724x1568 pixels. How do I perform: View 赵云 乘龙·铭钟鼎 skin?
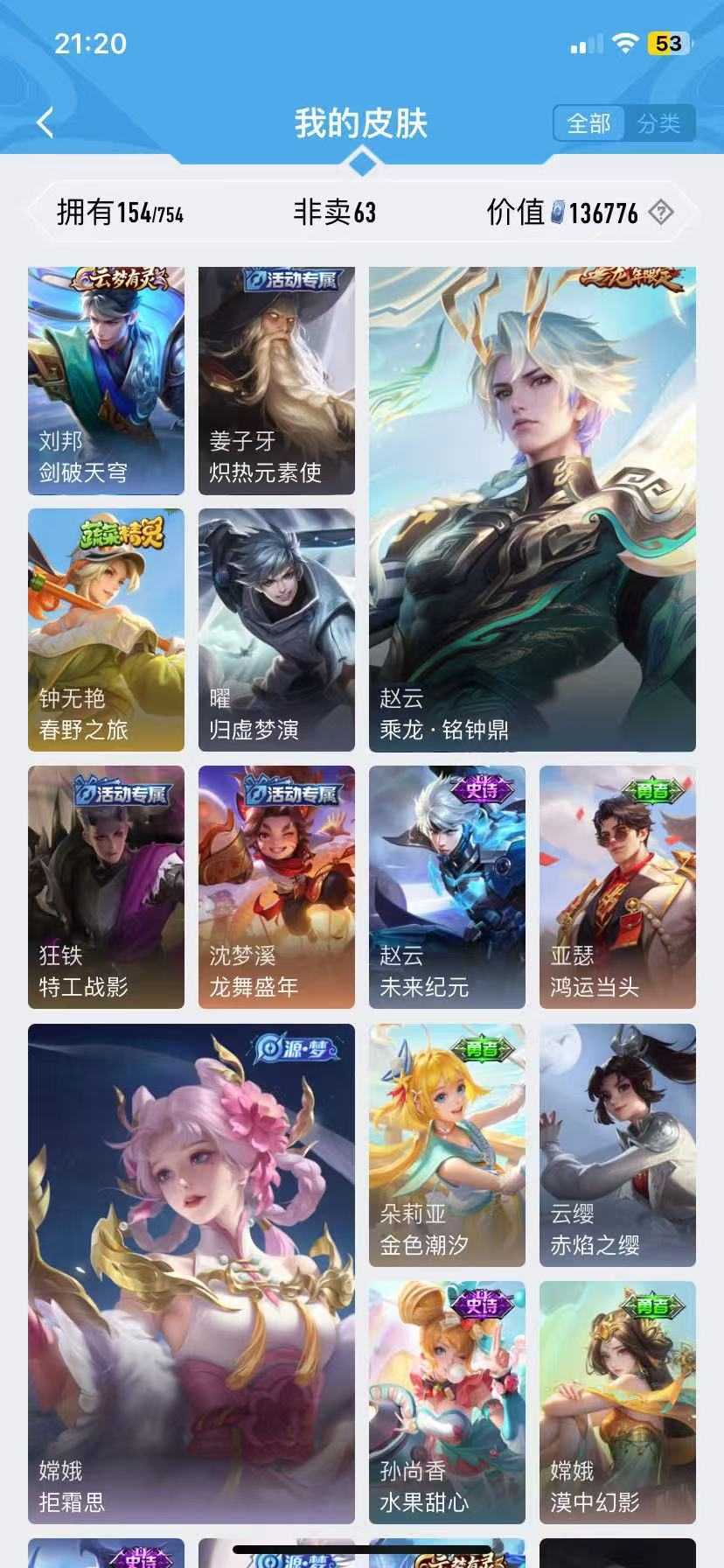(x=533, y=509)
